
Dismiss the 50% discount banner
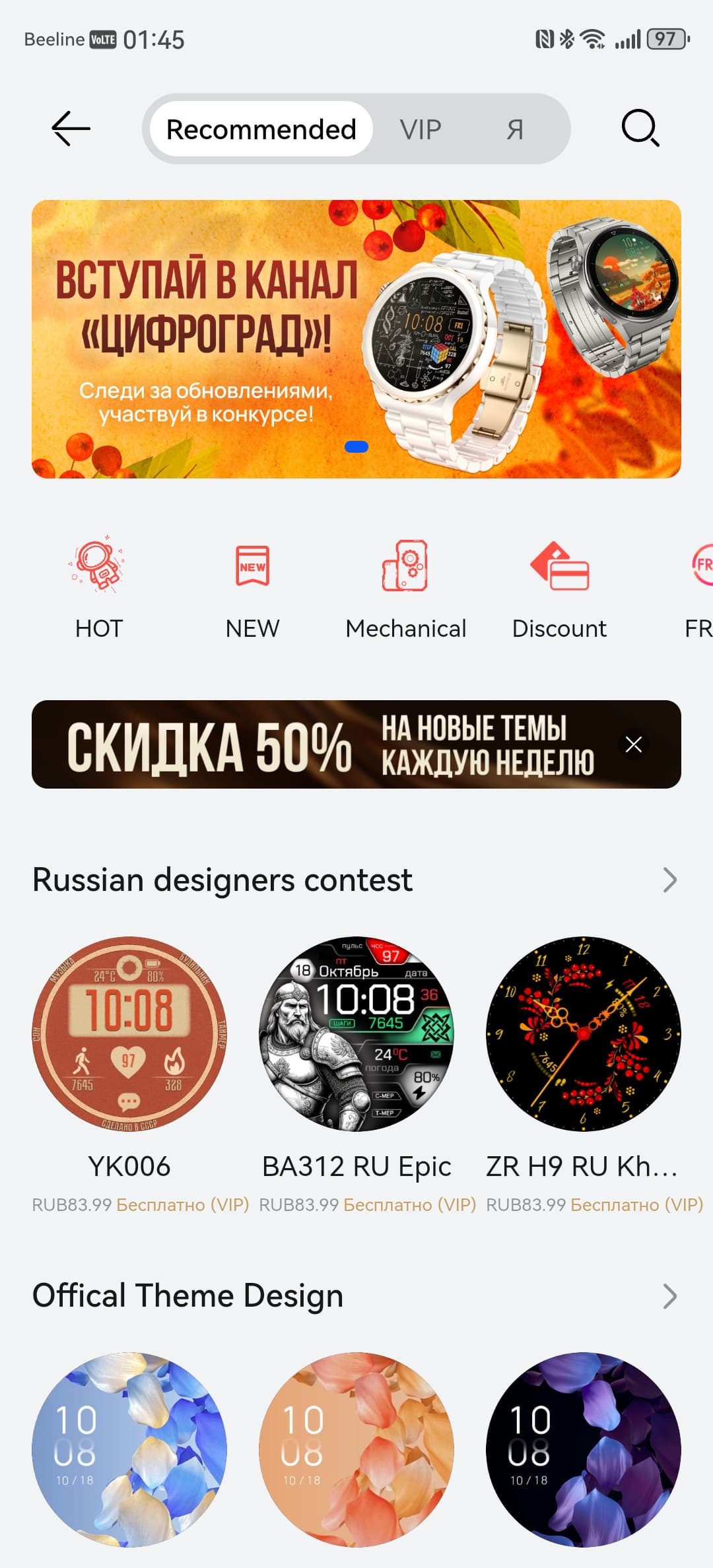(x=634, y=744)
